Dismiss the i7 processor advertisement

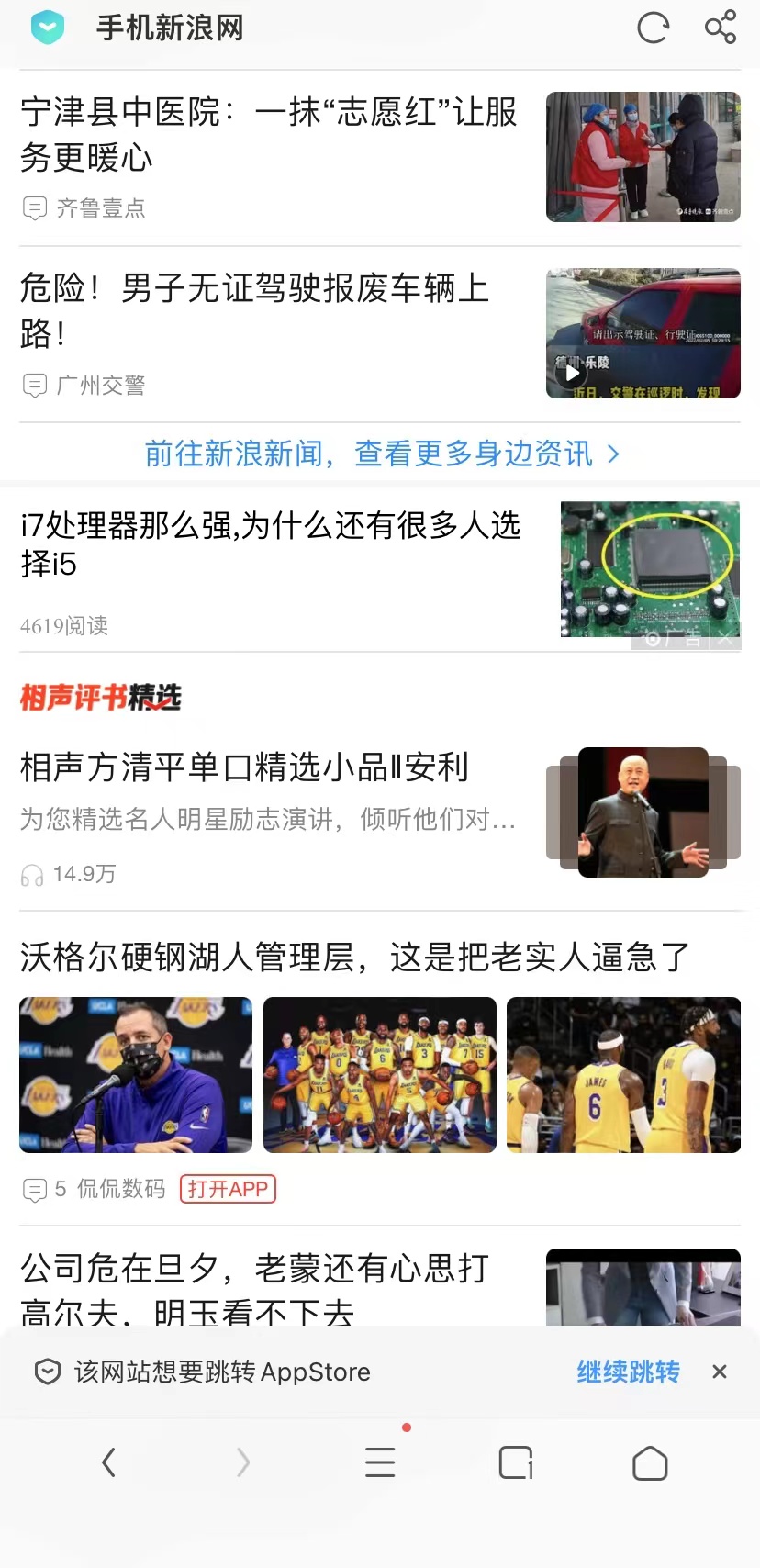click(725, 638)
